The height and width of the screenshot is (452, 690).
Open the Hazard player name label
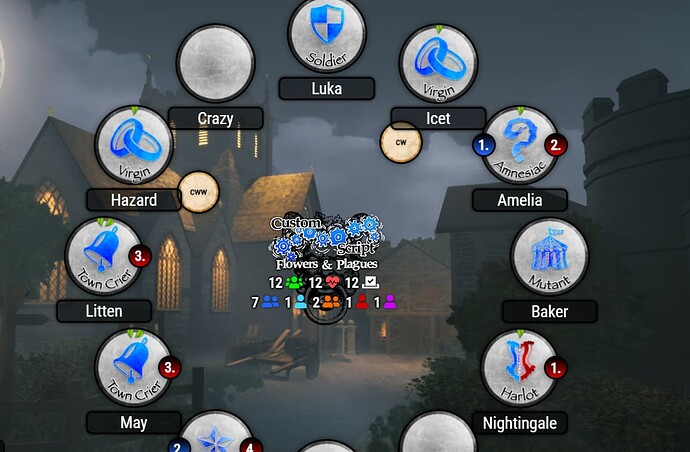tap(133, 200)
